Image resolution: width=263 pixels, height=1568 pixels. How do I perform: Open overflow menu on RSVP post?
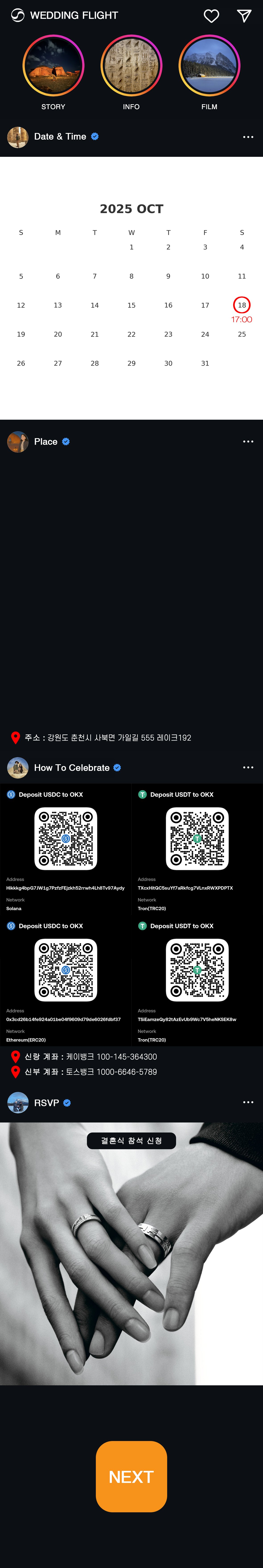pos(248,1102)
